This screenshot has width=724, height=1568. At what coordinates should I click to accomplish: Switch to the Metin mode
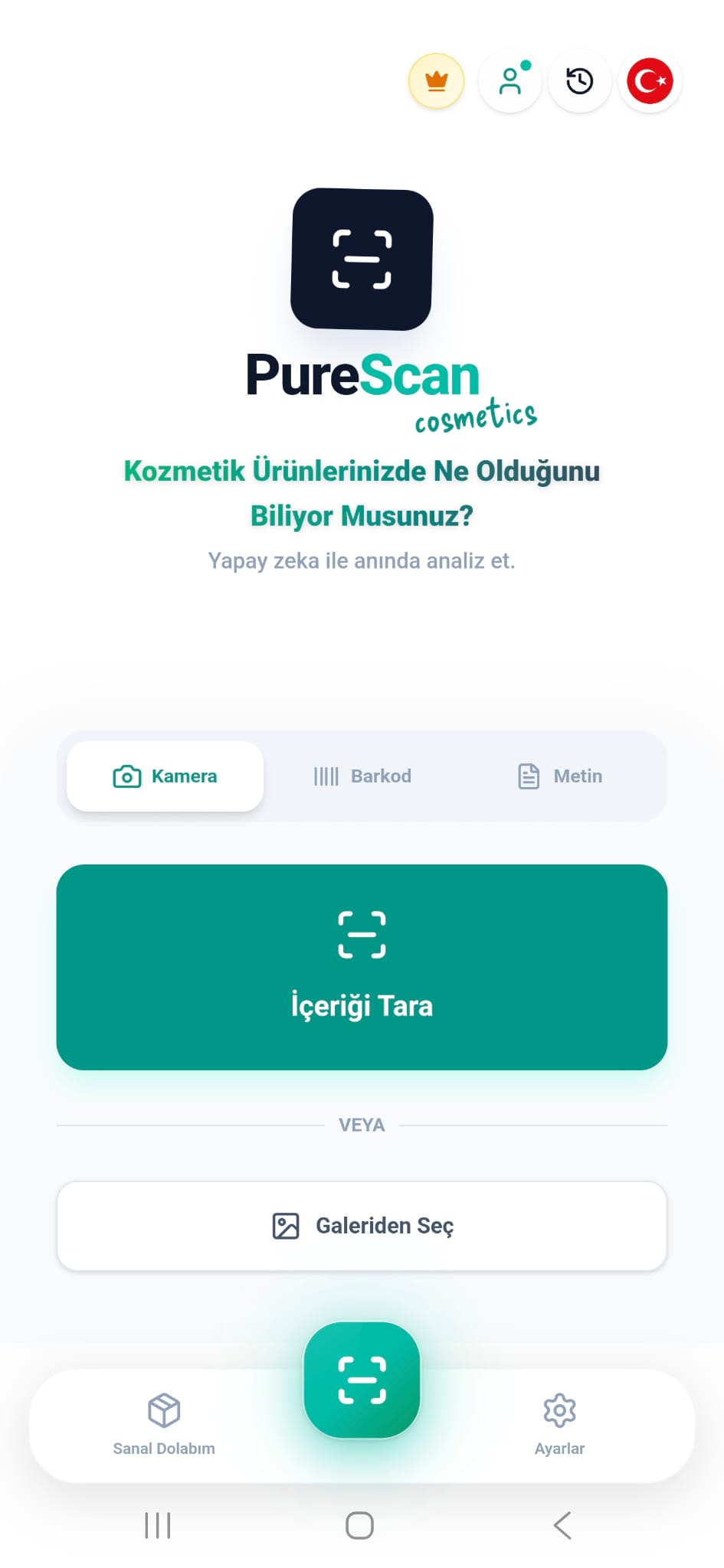pos(560,776)
